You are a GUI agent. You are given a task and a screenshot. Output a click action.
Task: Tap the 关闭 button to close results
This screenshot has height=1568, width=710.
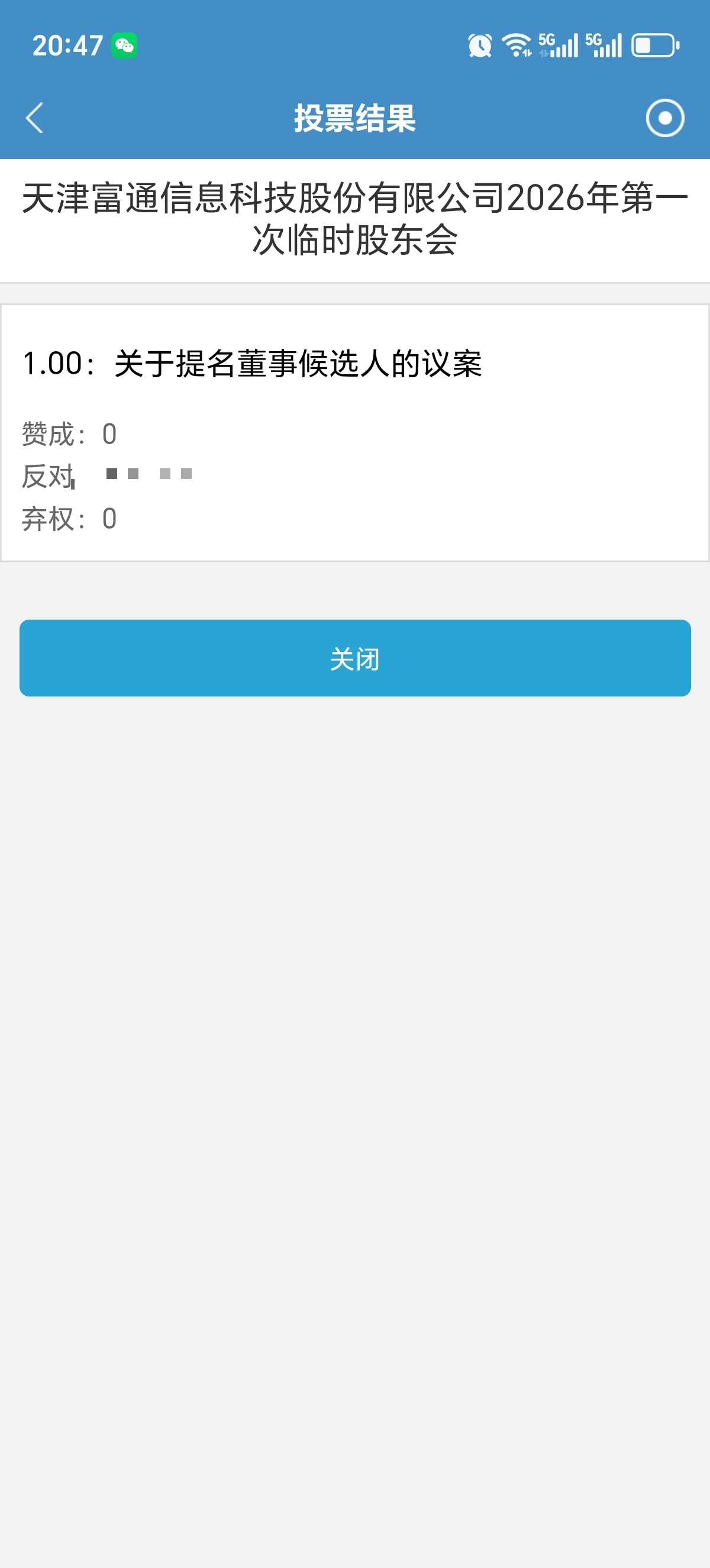coord(355,658)
